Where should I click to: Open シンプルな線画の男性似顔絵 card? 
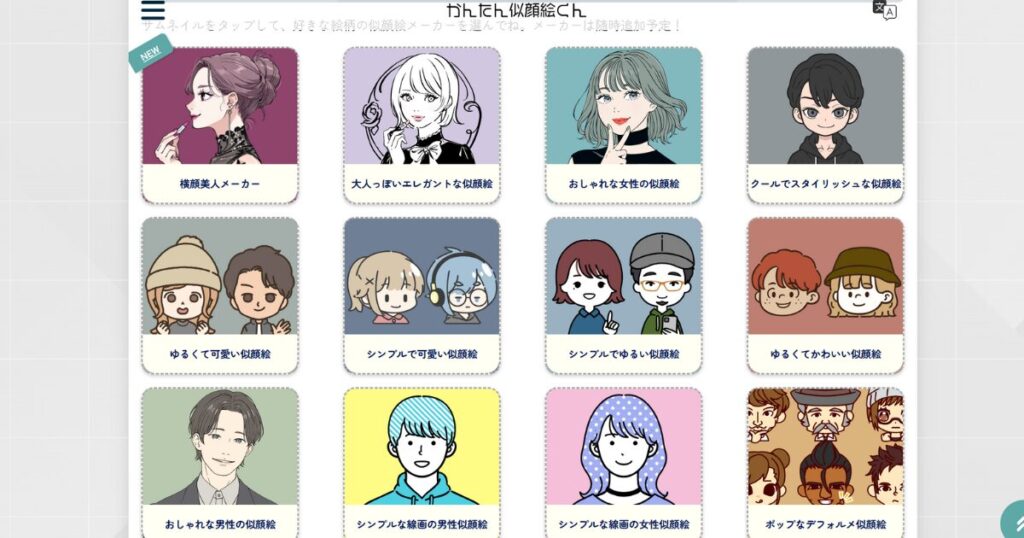point(422,462)
